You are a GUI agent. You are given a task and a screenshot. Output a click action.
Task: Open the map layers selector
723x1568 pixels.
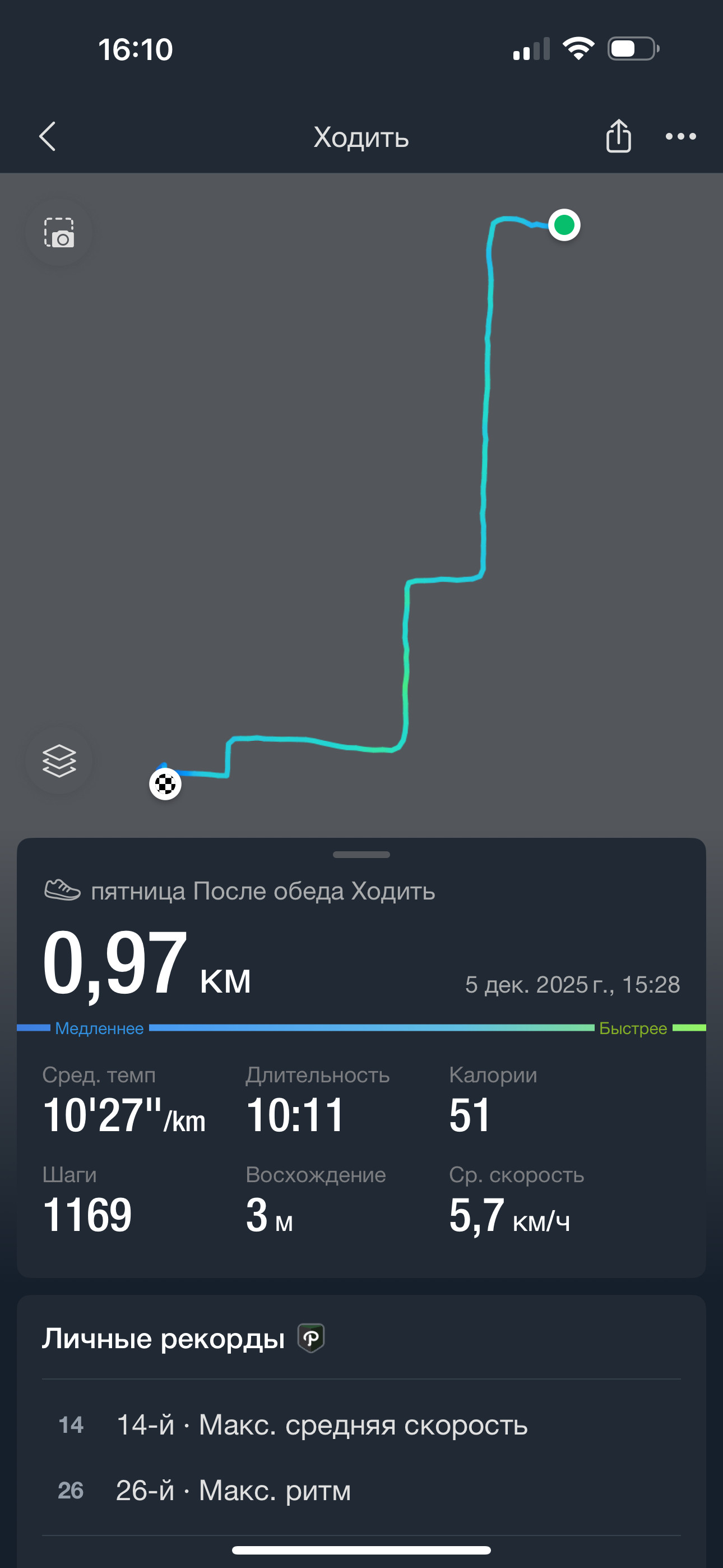(x=59, y=761)
